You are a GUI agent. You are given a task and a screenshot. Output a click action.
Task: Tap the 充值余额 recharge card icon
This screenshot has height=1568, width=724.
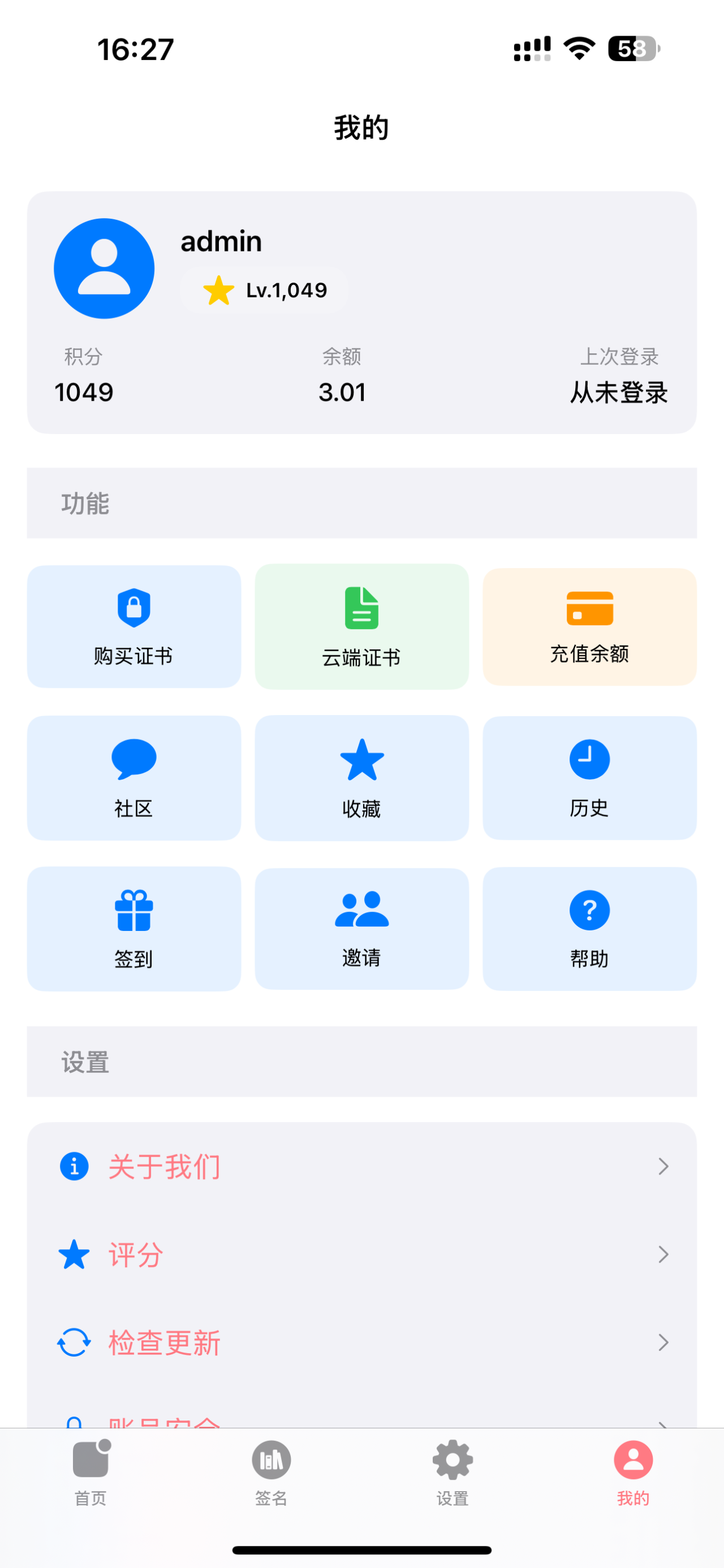coord(589,607)
